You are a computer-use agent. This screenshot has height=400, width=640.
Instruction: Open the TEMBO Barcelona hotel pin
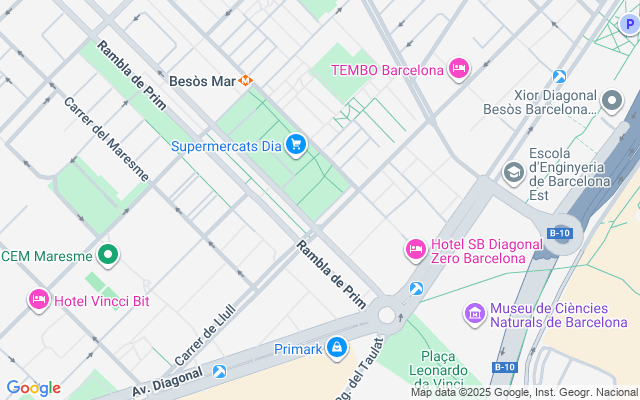click(x=459, y=69)
